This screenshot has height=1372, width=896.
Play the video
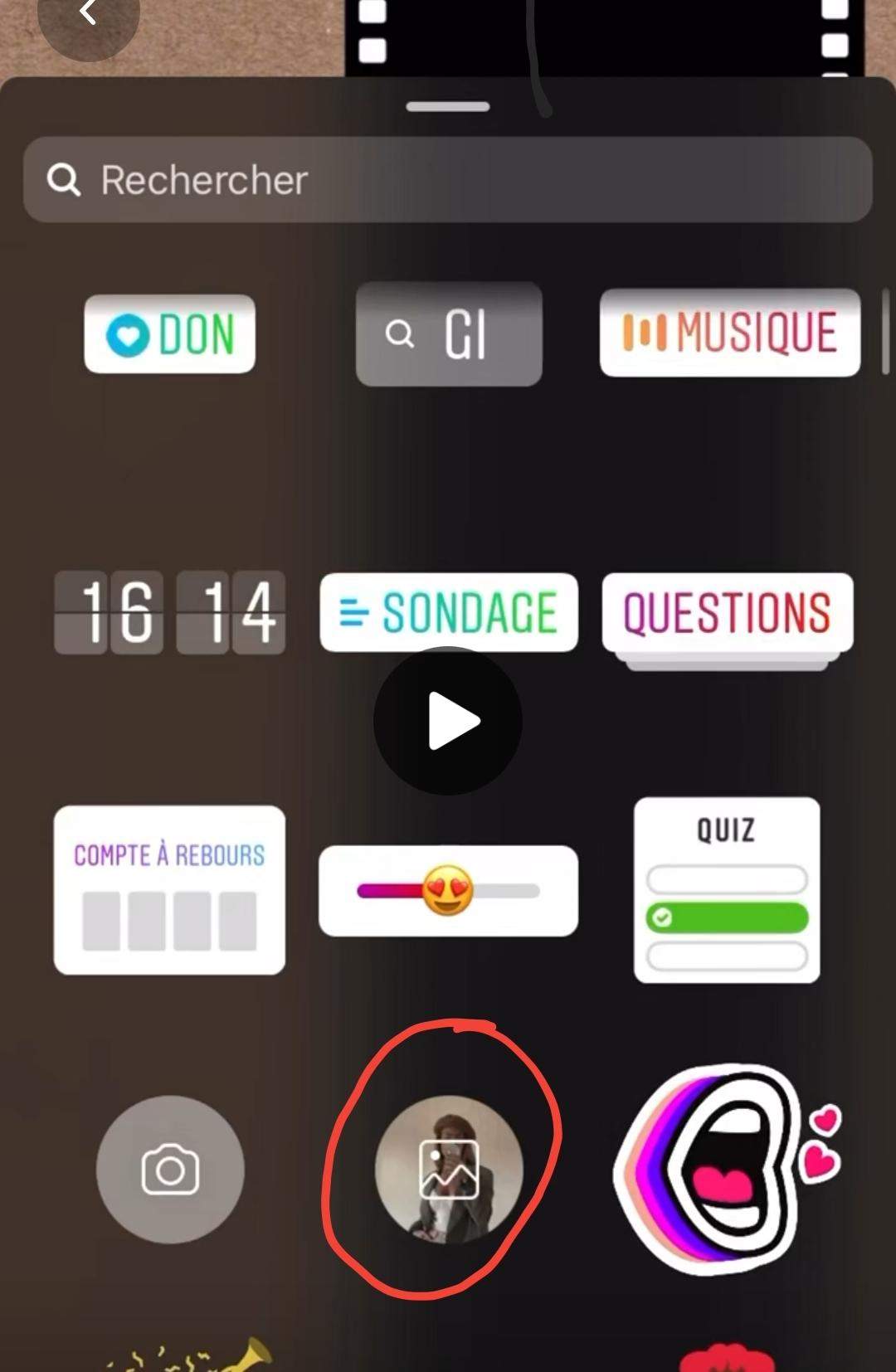click(448, 721)
